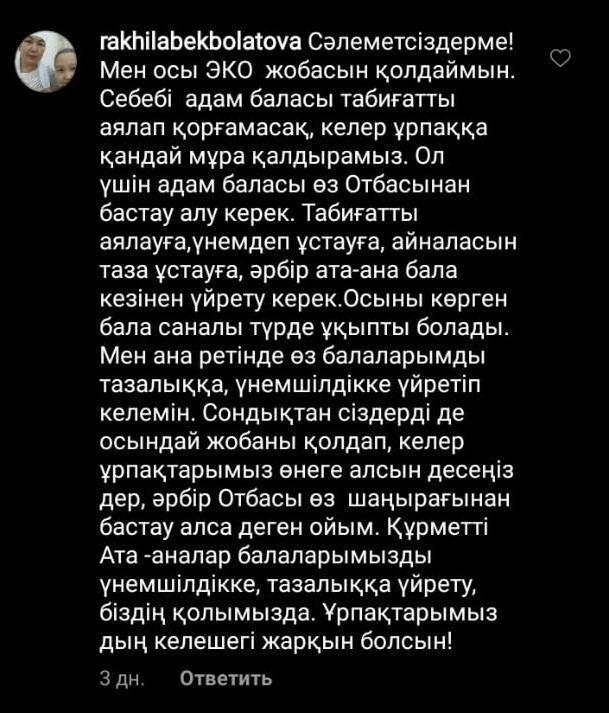Like rakhilabekbolatova's comment with the heart
Image resolution: width=609 pixels, height=713 pixels.
pyautogui.click(x=561, y=59)
